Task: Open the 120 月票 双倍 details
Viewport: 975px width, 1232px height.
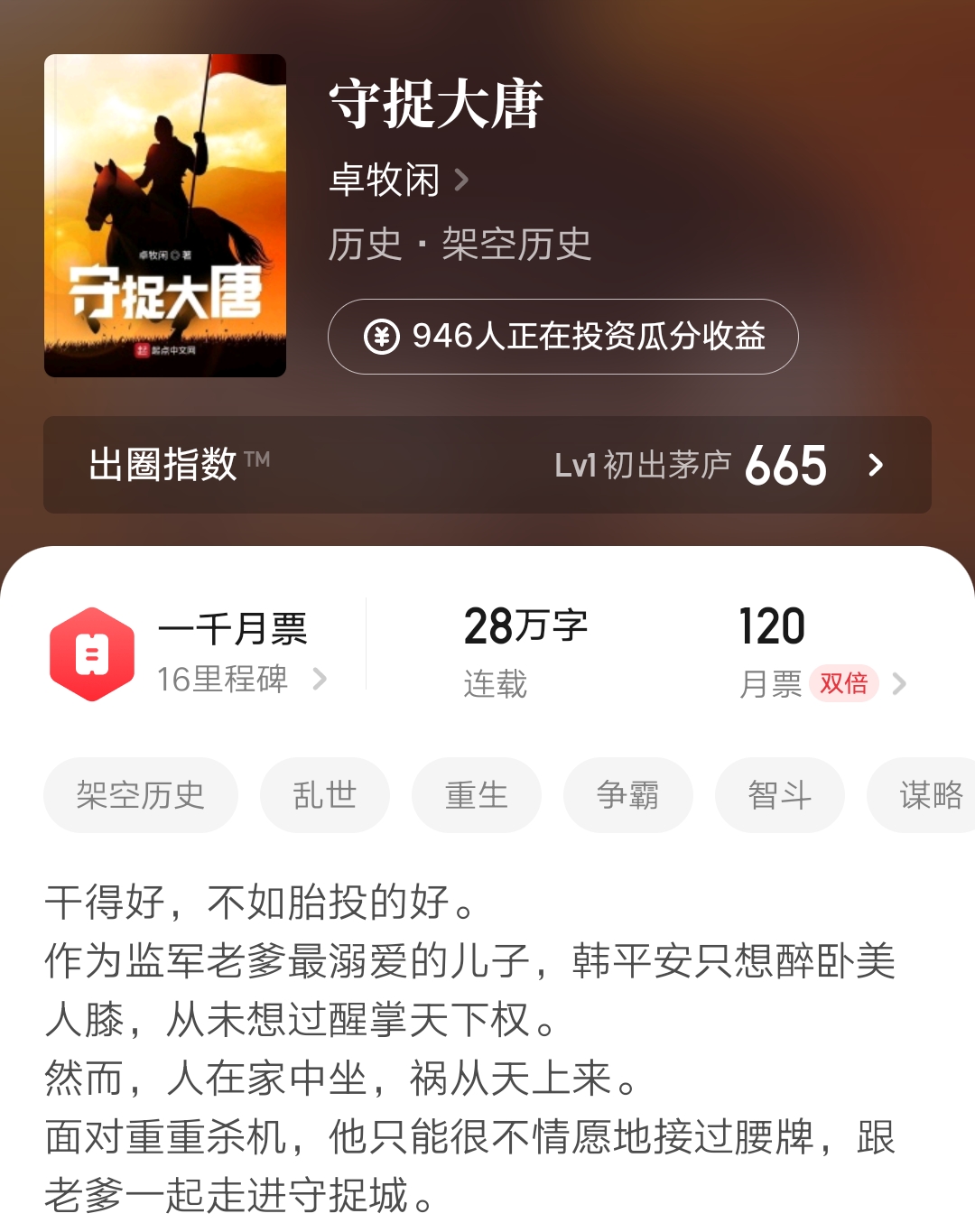Action: pos(820,653)
